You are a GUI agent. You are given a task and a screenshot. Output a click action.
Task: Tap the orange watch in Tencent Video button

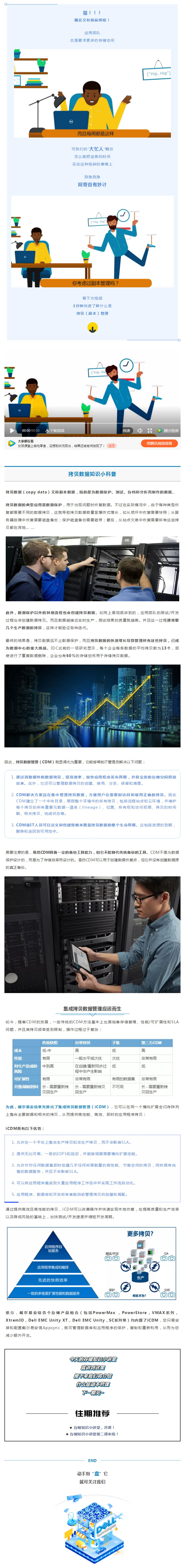pyautogui.click(x=159, y=443)
